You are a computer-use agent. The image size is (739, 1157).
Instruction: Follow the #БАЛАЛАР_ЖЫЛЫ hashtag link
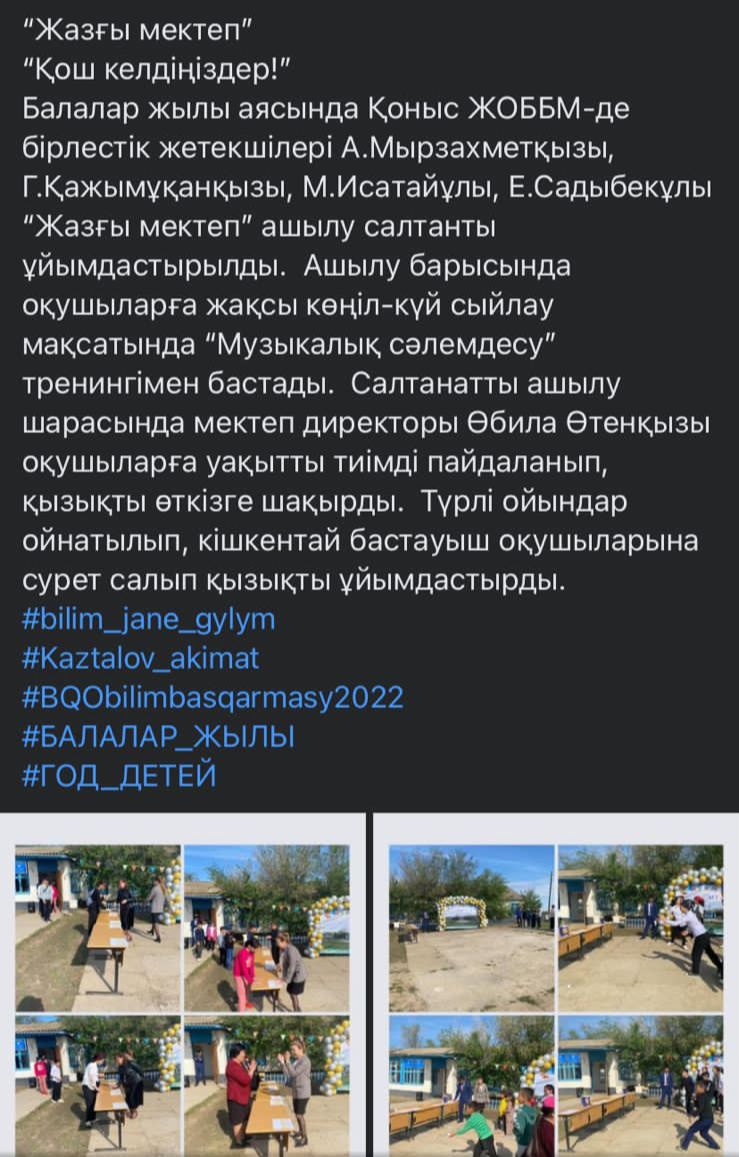coord(158,736)
